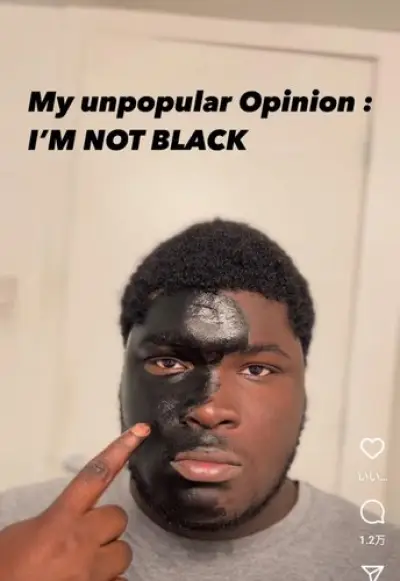Like this reel with the heart icon
This screenshot has height=581, width=400.
373,448
